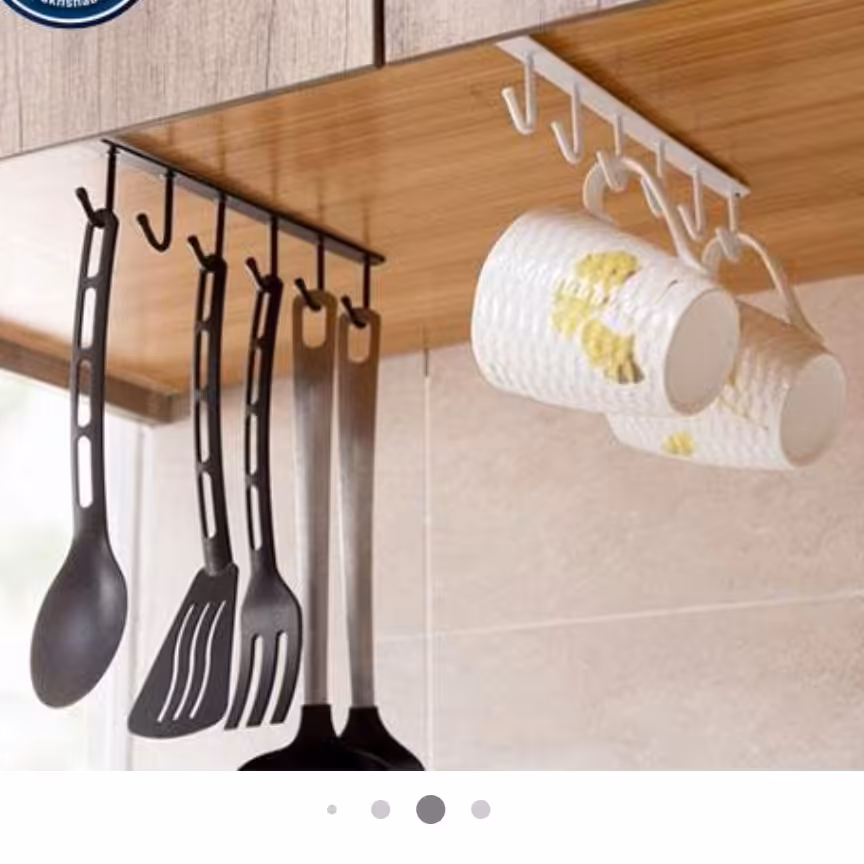Tap the highlighted carousel page indicator dot
This screenshot has height=864, width=864.
tap(431, 809)
